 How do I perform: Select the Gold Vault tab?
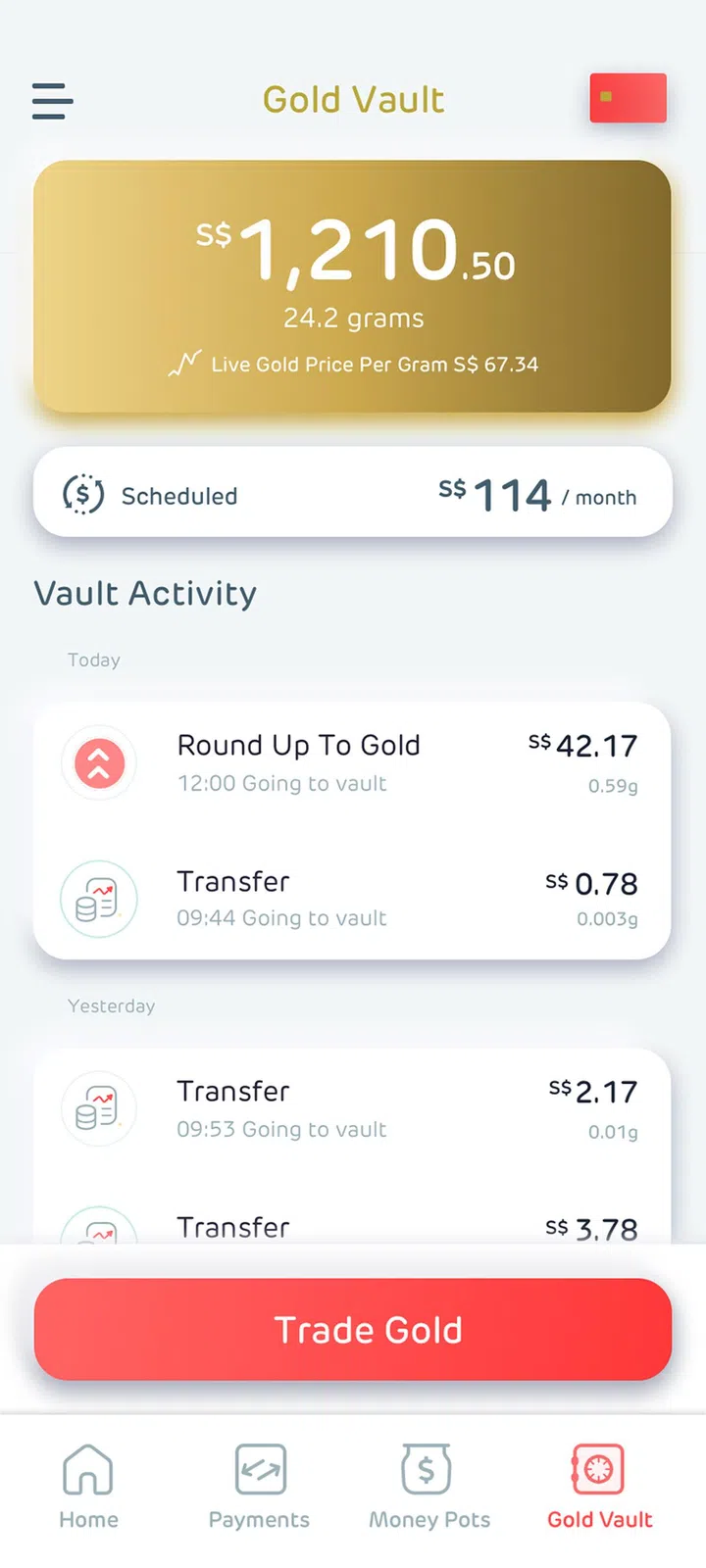tap(599, 1487)
